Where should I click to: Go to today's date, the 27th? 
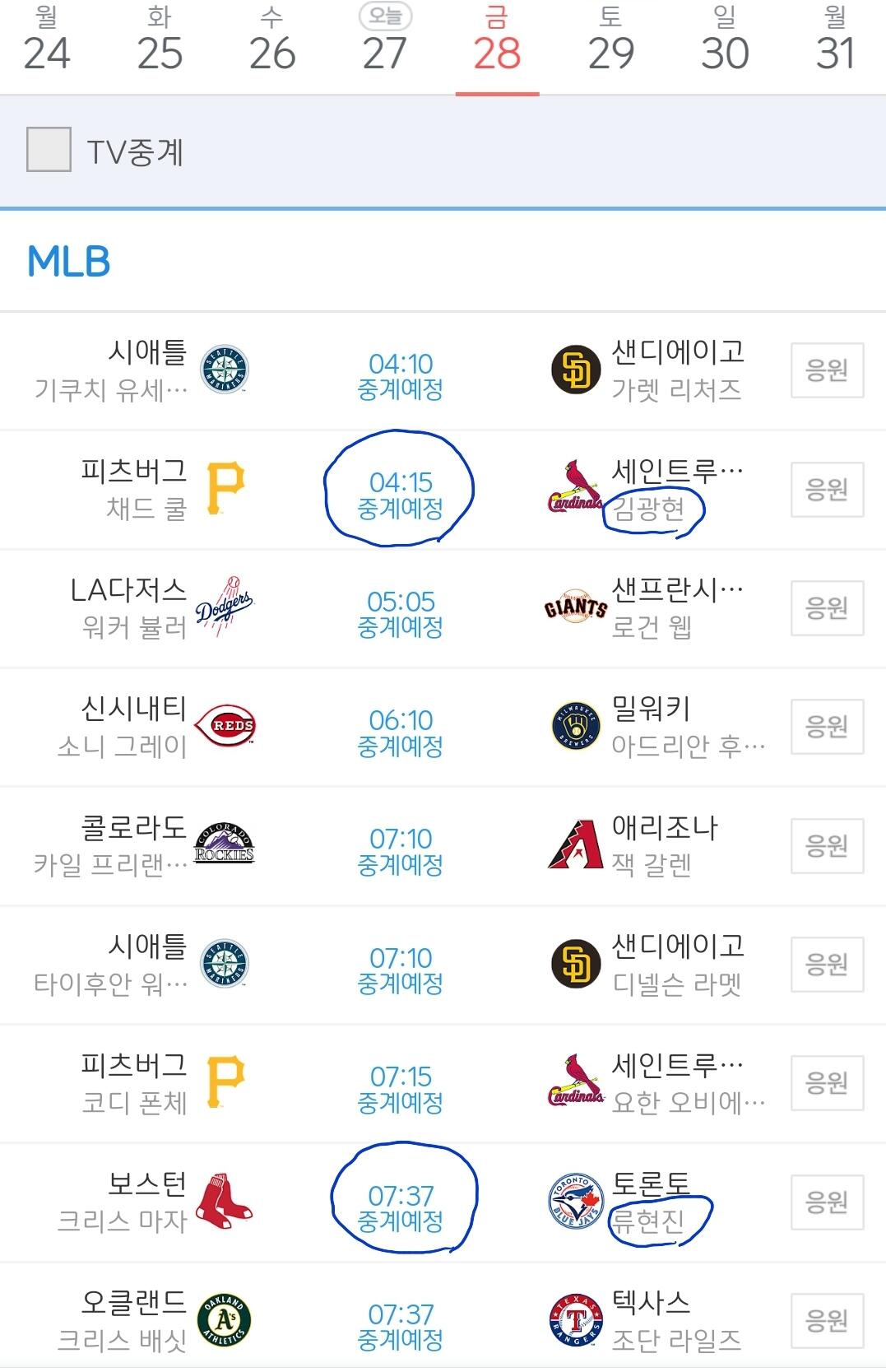(x=385, y=41)
